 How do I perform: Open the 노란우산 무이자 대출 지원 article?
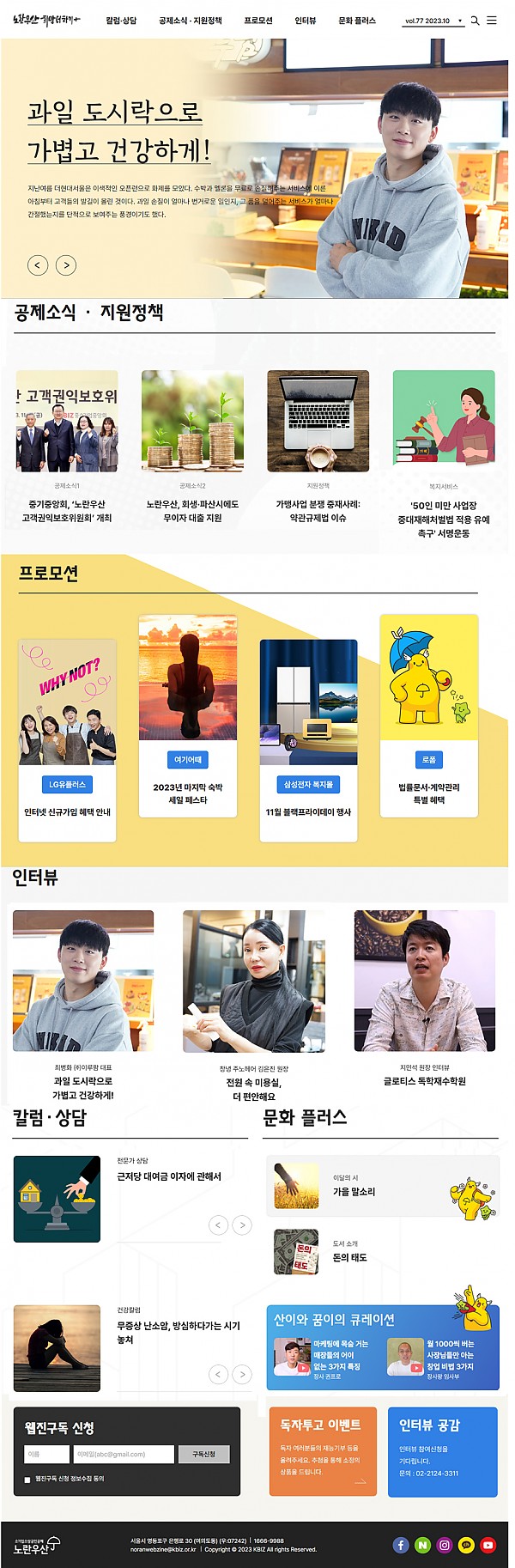coord(192,511)
